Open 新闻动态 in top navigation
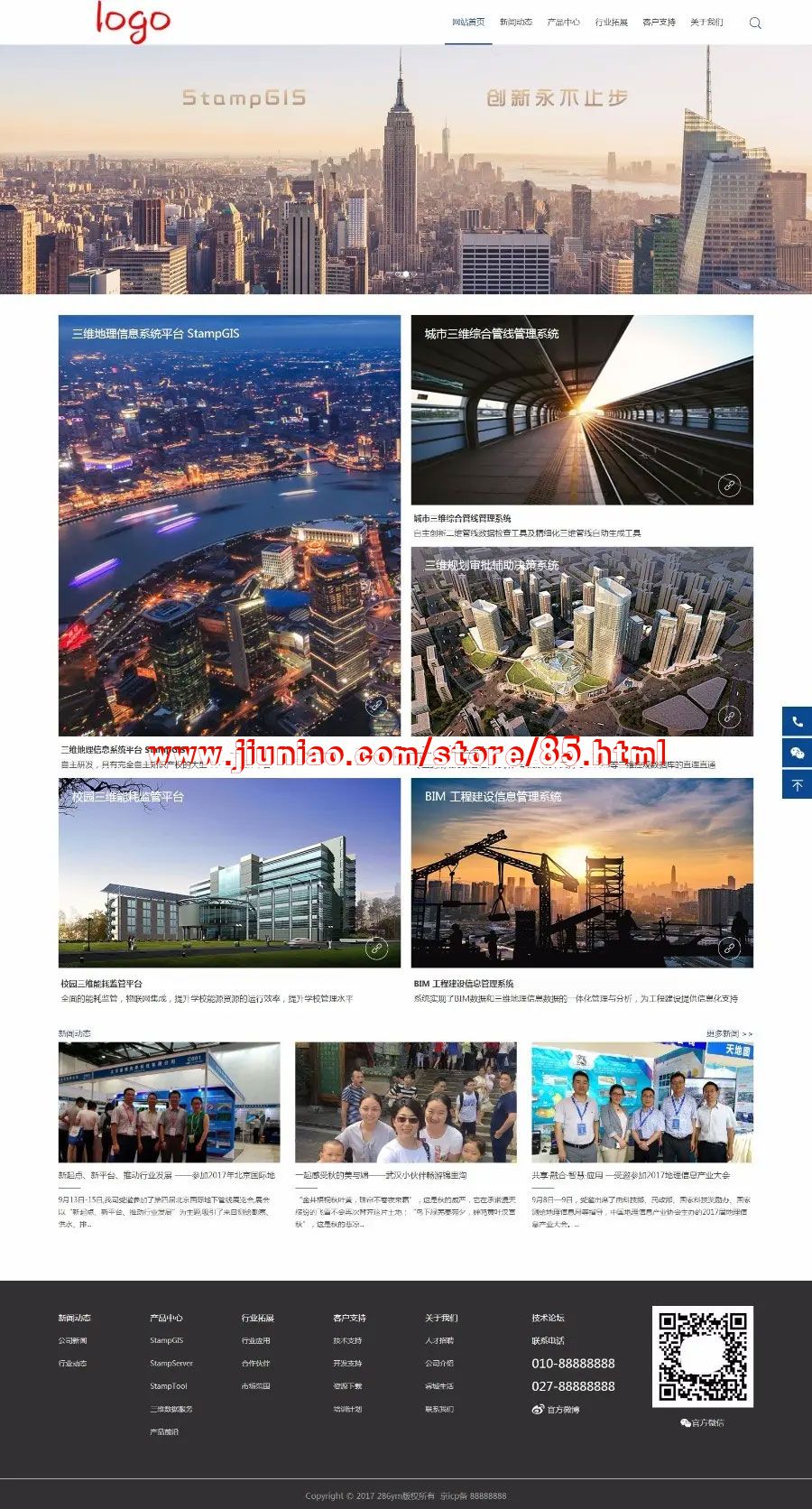Image resolution: width=812 pixels, height=1509 pixels. (516, 23)
